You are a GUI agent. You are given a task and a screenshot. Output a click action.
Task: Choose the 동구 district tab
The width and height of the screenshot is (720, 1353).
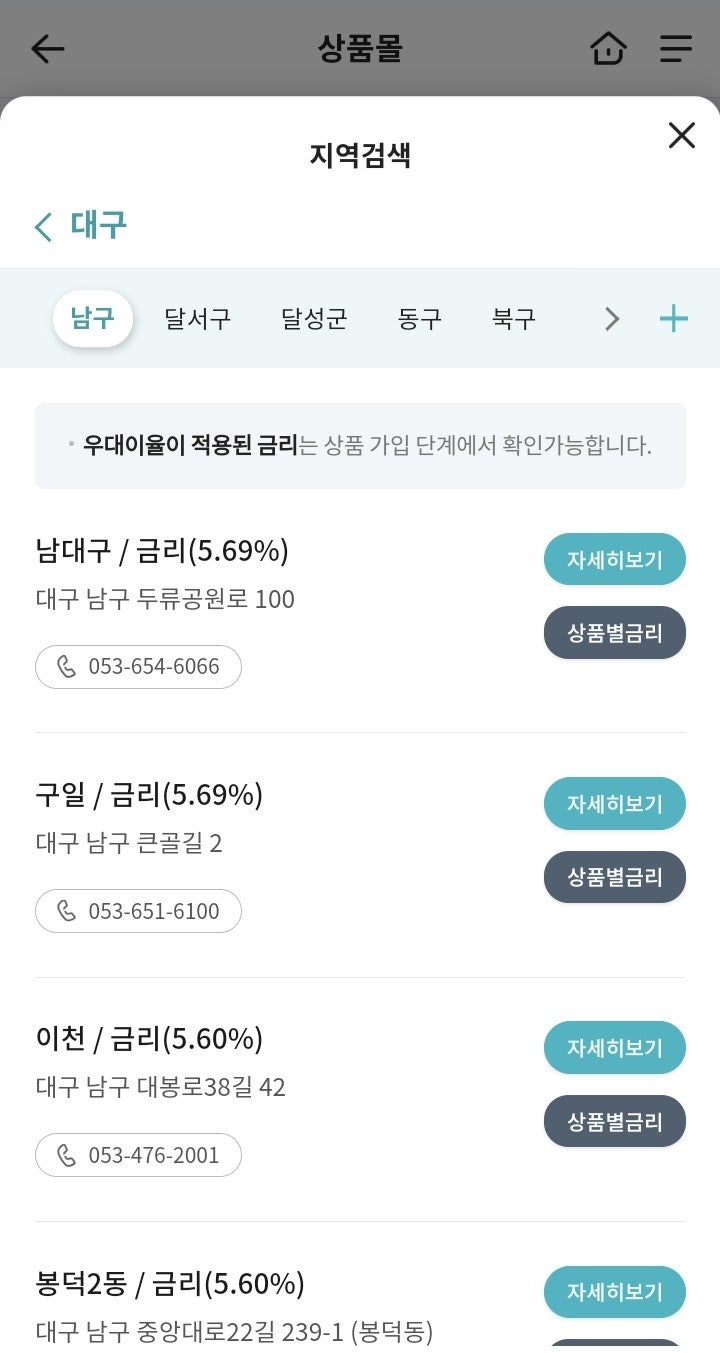pos(419,319)
